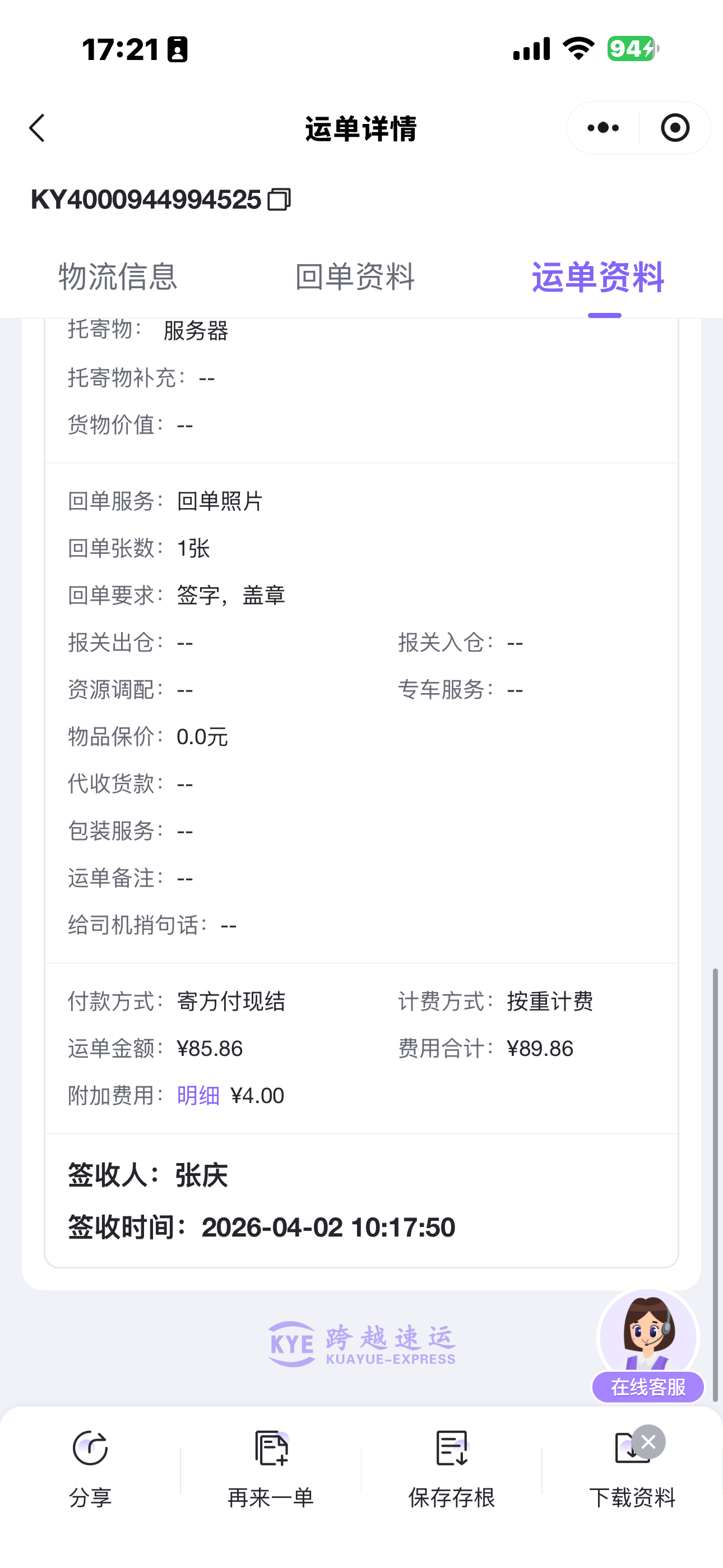This screenshot has height=1568, width=723.
Task: Dismiss the badge on 下载资料
Action: coord(648,1441)
